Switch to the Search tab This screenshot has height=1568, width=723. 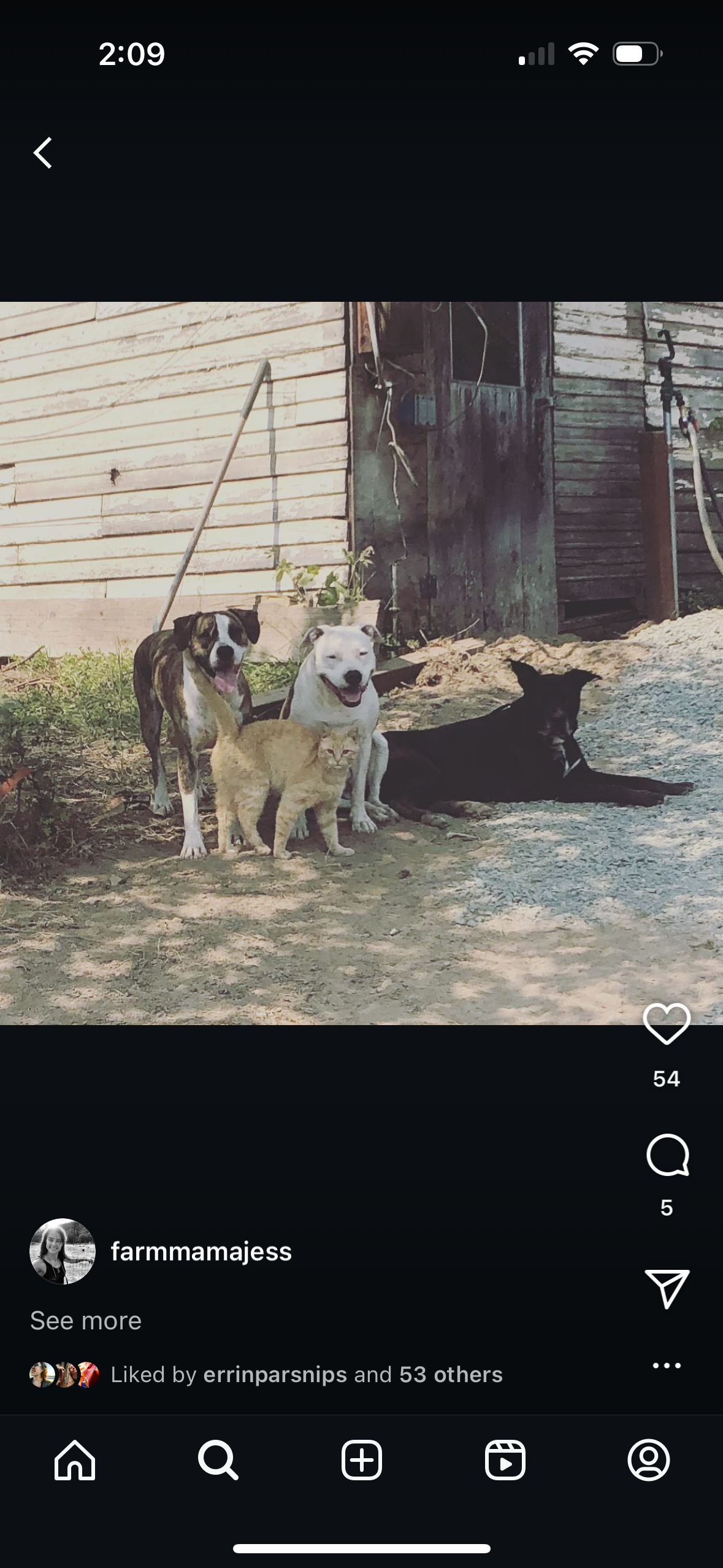pyautogui.click(x=218, y=1460)
